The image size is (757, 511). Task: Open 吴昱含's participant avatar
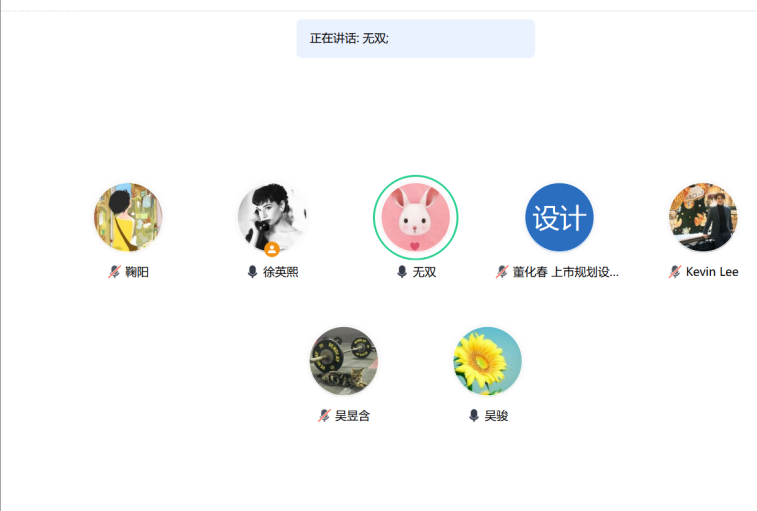click(344, 361)
